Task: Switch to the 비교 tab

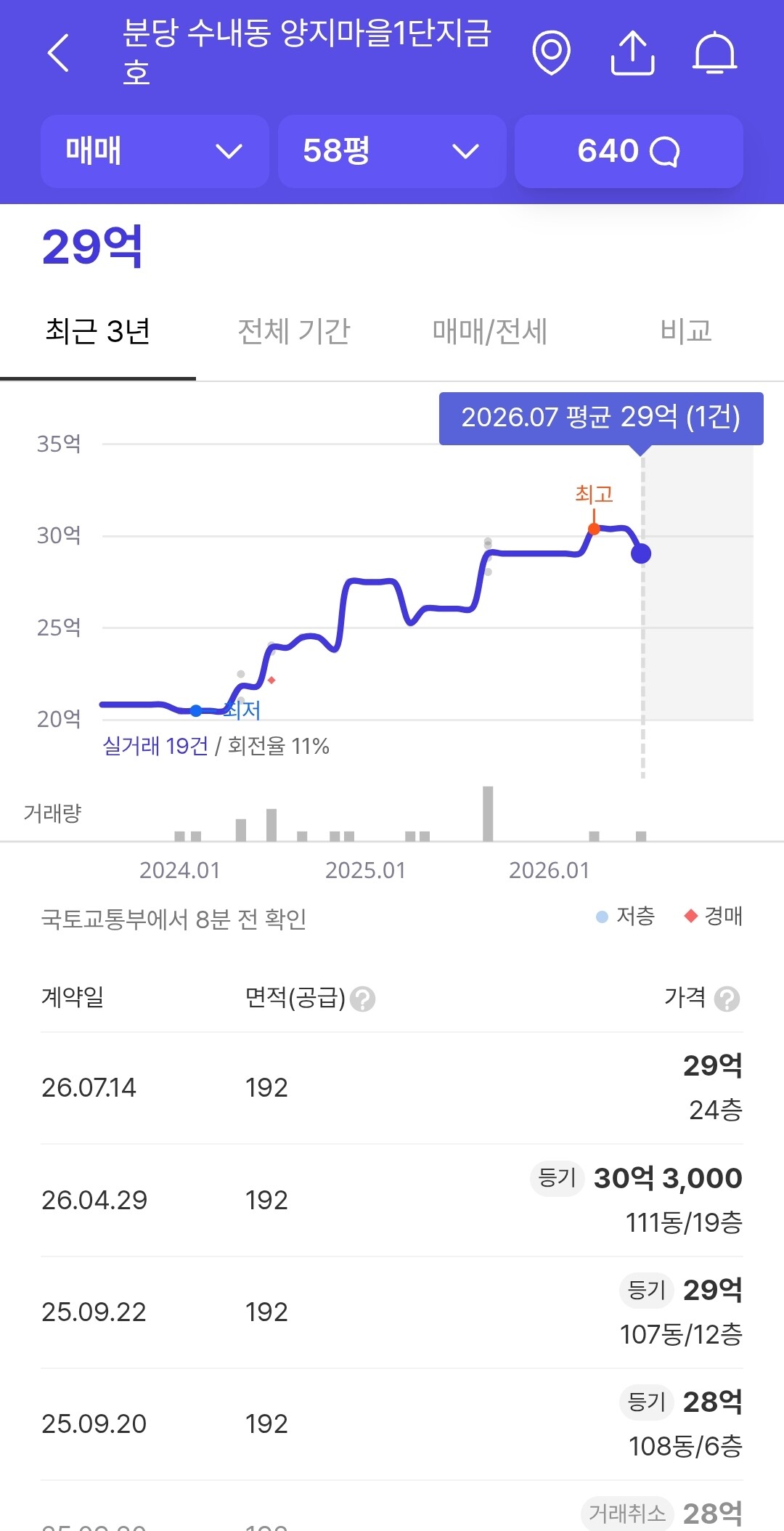Action: pyautogui.click(x=686, y=331)
